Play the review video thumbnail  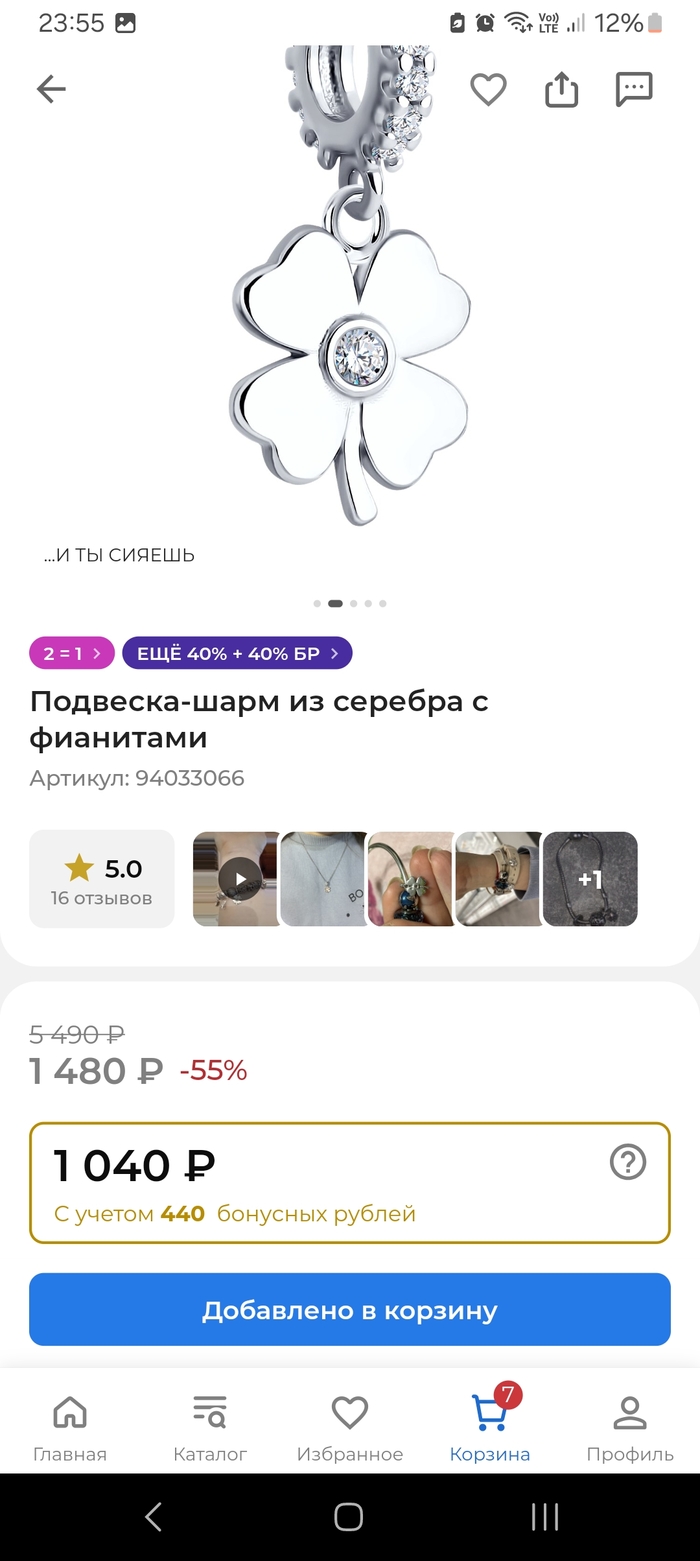[x=238, y=879]
